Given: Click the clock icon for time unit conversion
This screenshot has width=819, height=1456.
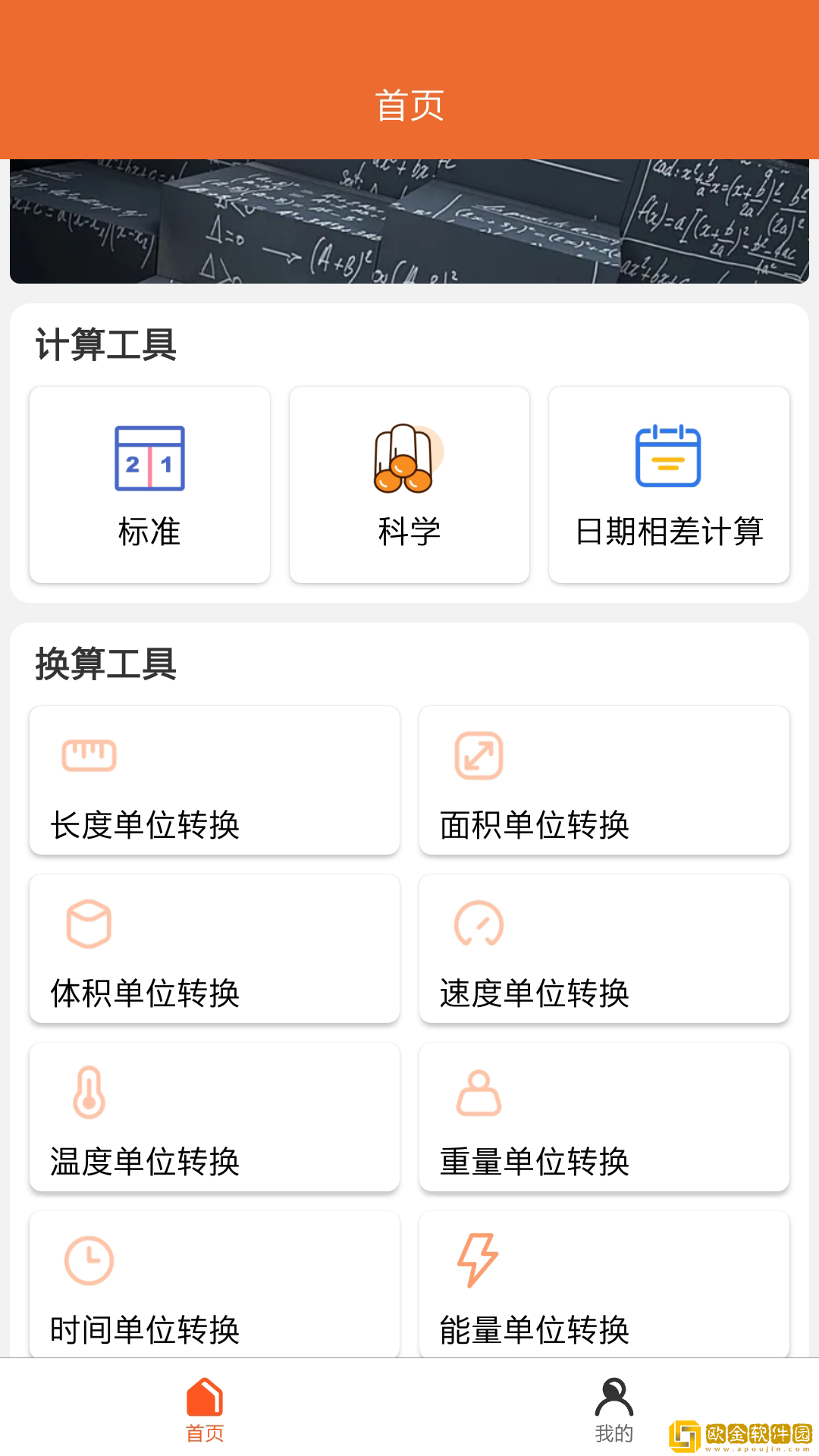Looking at the screenshot, I should click(89, 1259).
